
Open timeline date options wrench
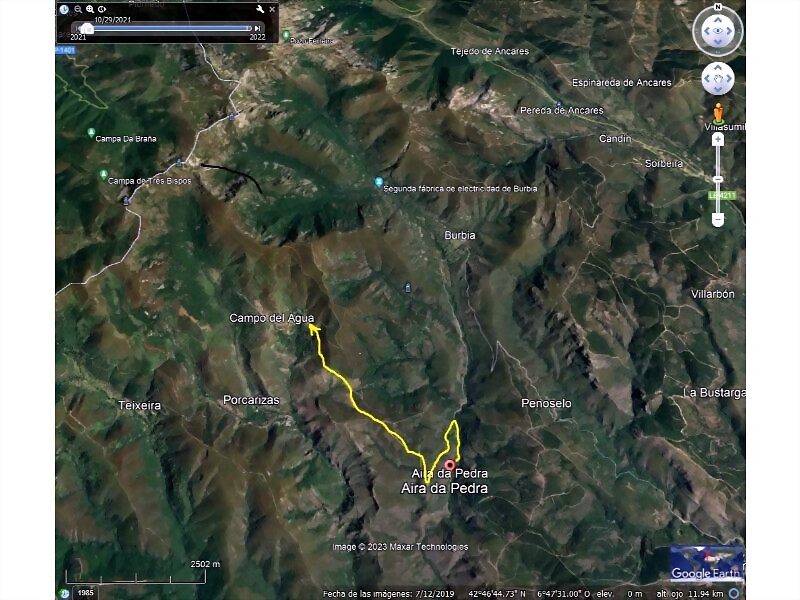[x=260, y=9]
